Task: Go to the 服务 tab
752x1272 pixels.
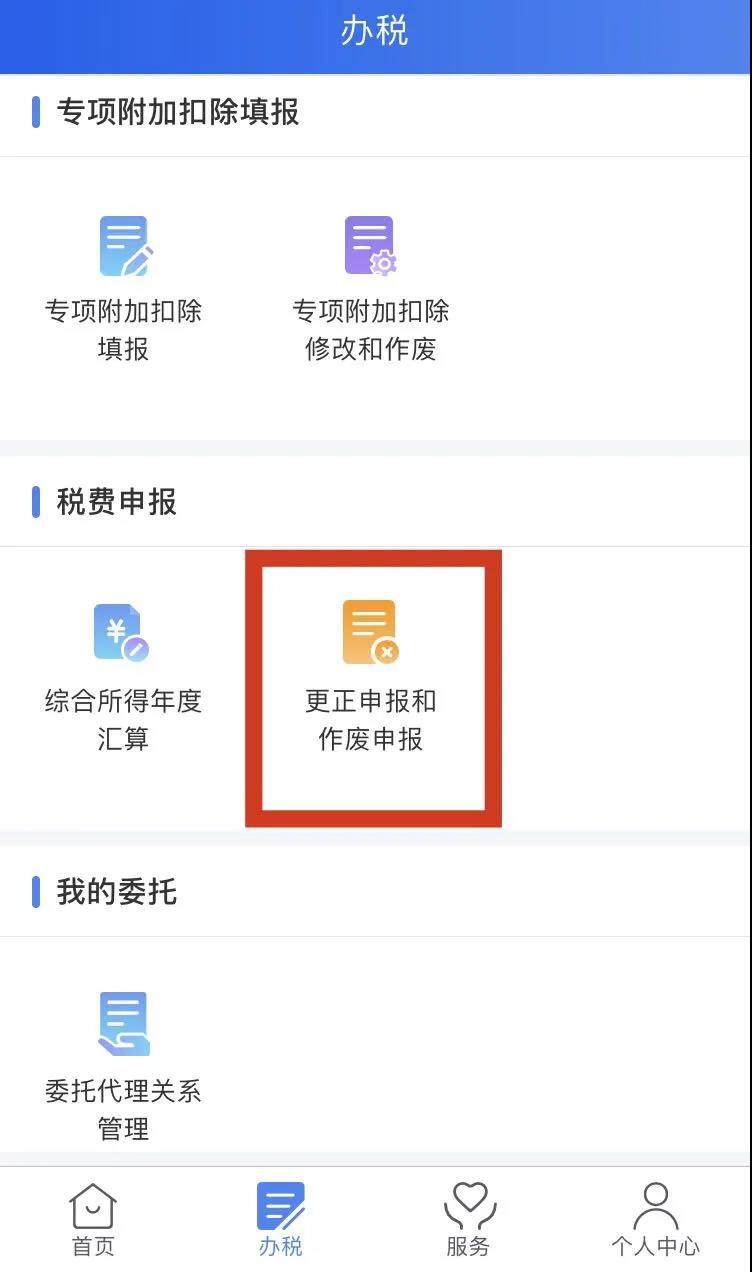Action: coord(468,1219)
